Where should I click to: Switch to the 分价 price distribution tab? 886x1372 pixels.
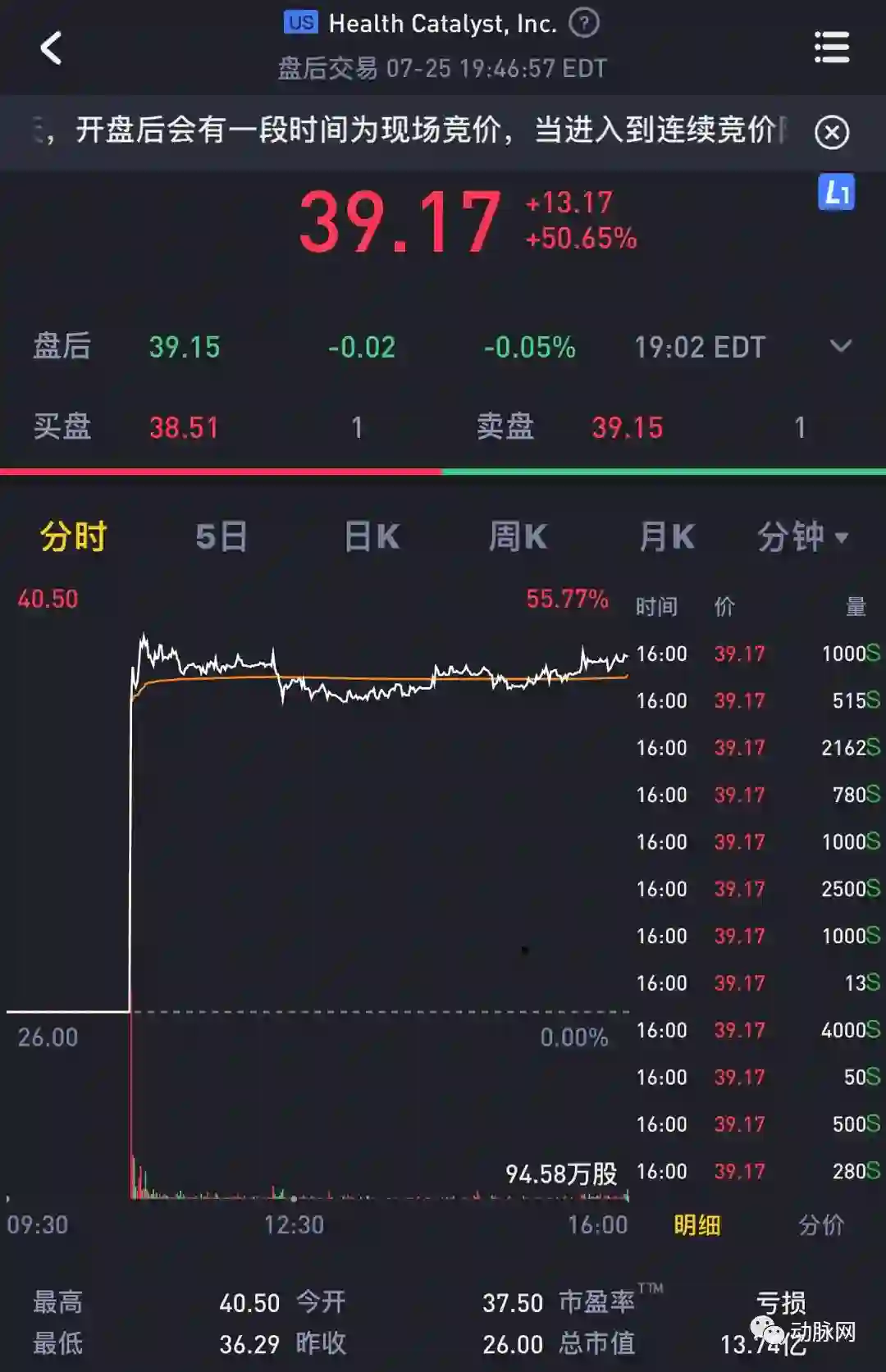coord(820,1225)
